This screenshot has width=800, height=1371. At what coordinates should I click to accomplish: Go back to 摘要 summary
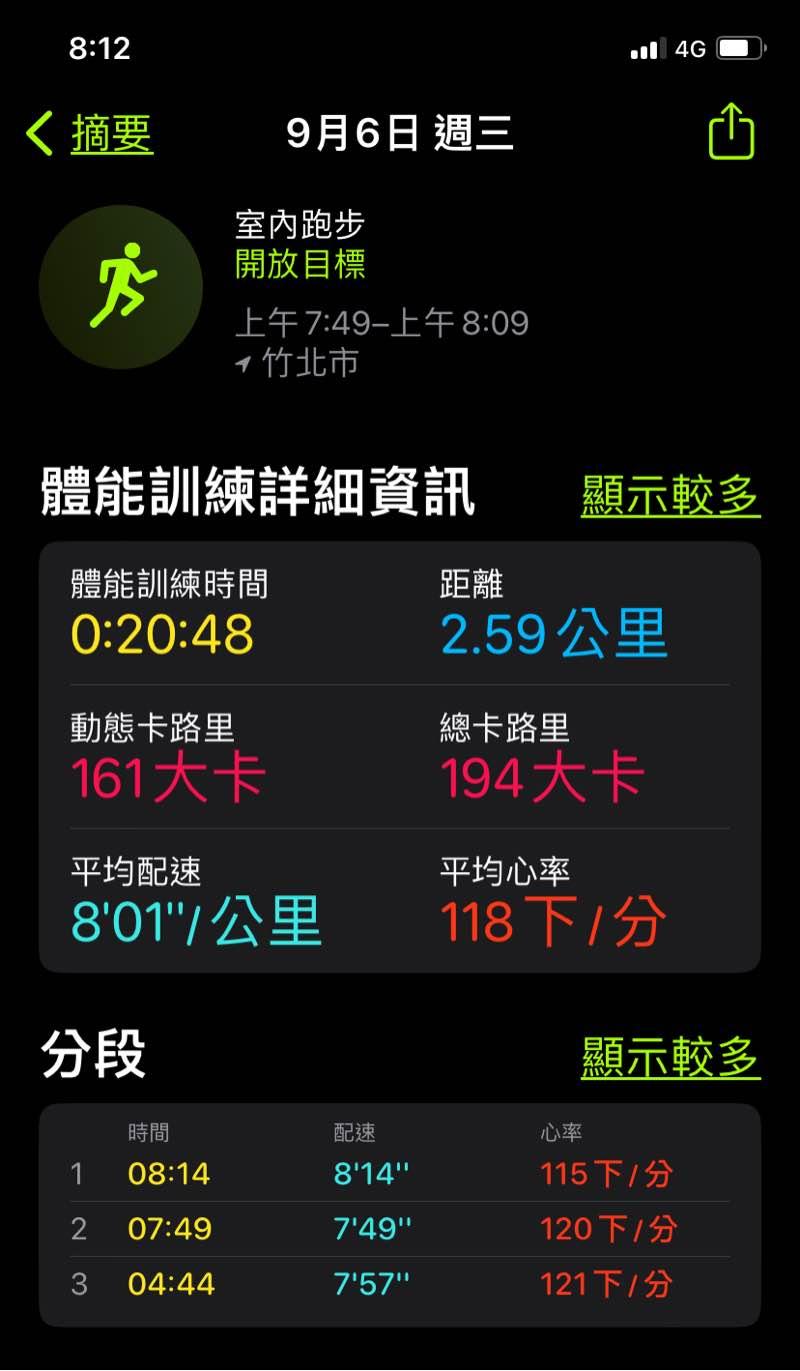click(92, 134)
